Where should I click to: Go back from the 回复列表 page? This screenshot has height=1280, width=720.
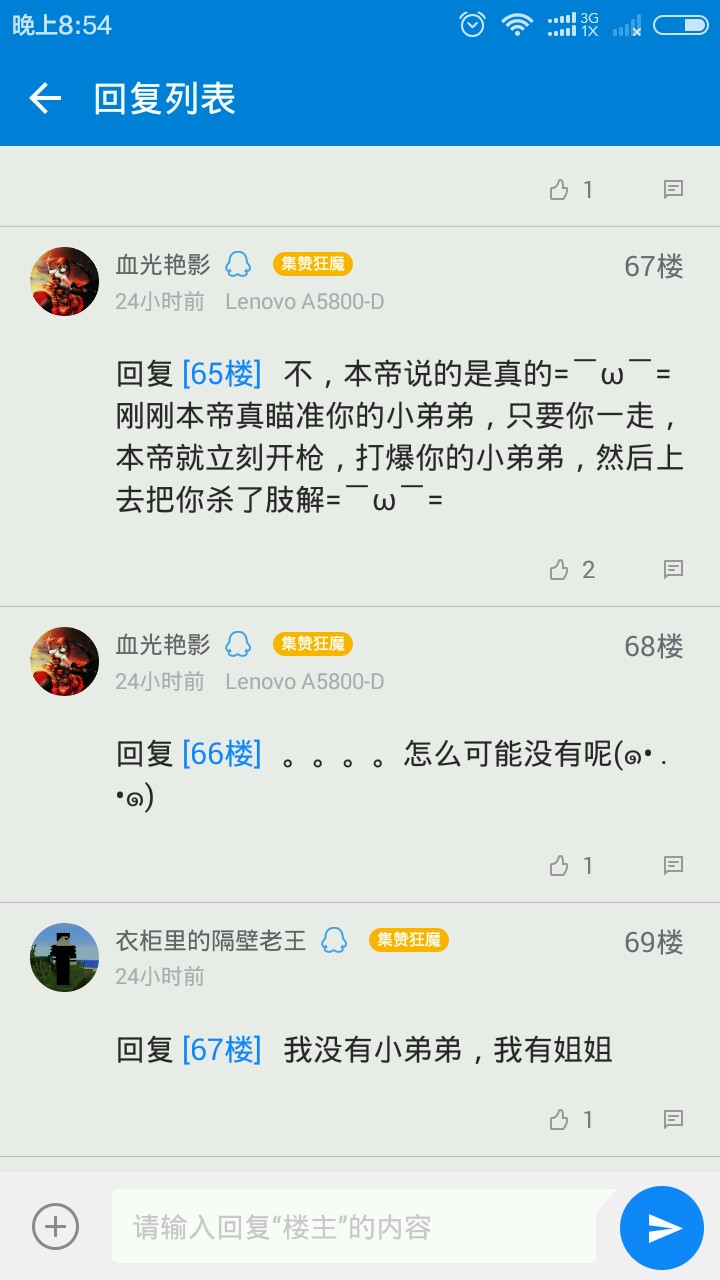tap(45, 98)
